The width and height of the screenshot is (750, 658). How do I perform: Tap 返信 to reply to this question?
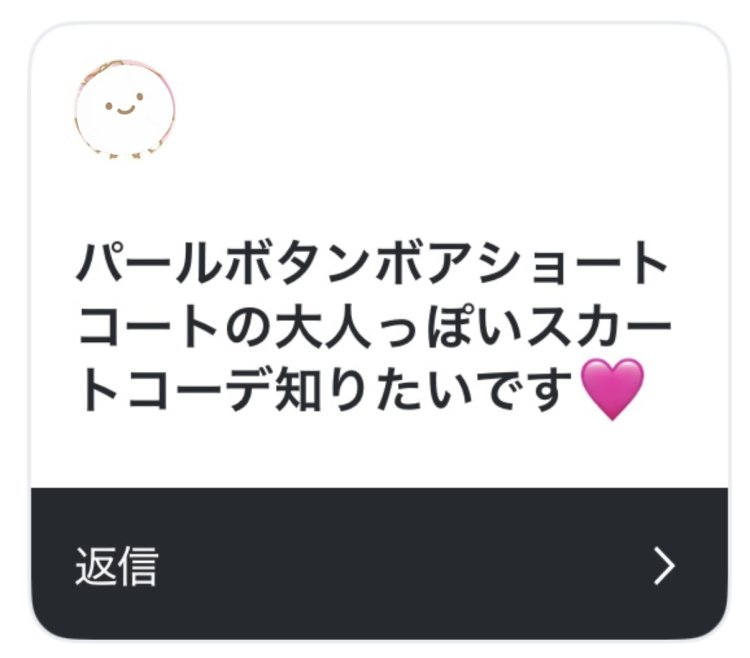pyautogui.click(x=117, y=566)
